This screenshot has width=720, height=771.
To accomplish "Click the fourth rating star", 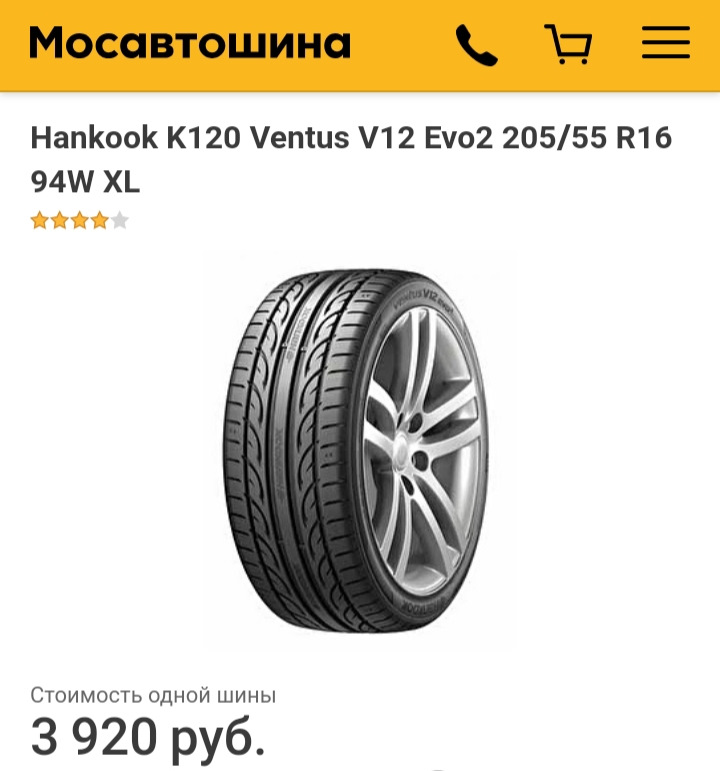I will click(x=98, y=219).
